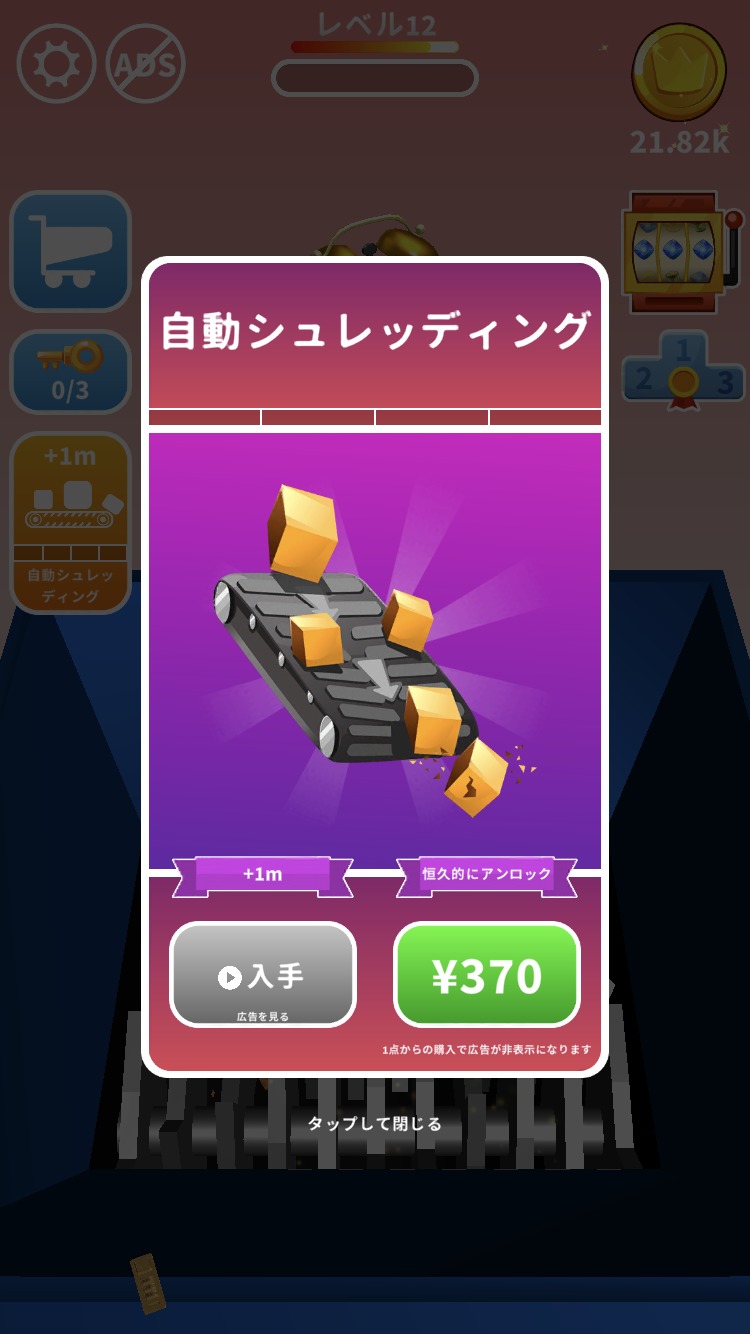The image size is (750, 1334).
Task: Buy permanent unlock for ¥370
Action: click(487, 975)
